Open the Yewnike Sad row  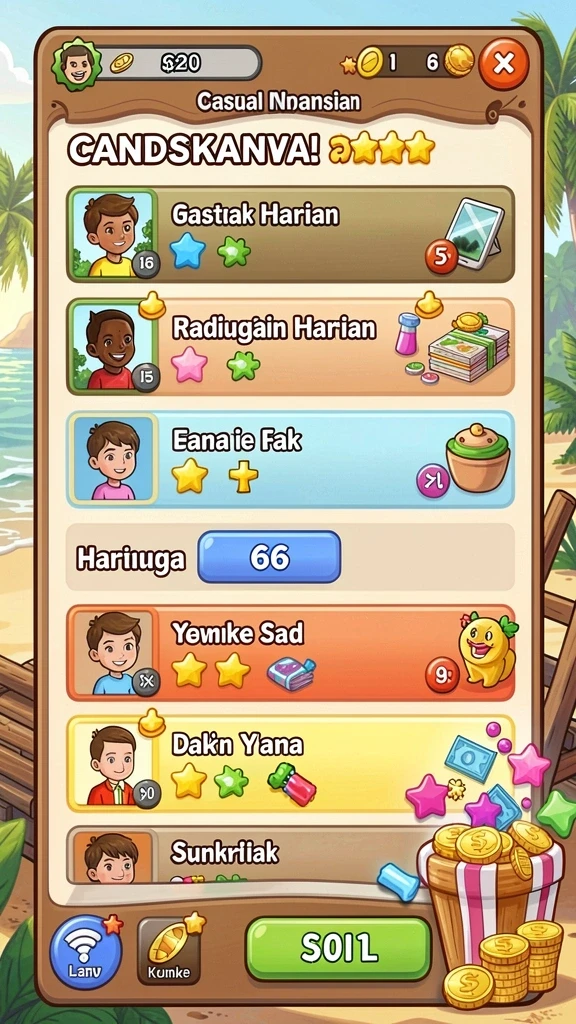(291, 653)
